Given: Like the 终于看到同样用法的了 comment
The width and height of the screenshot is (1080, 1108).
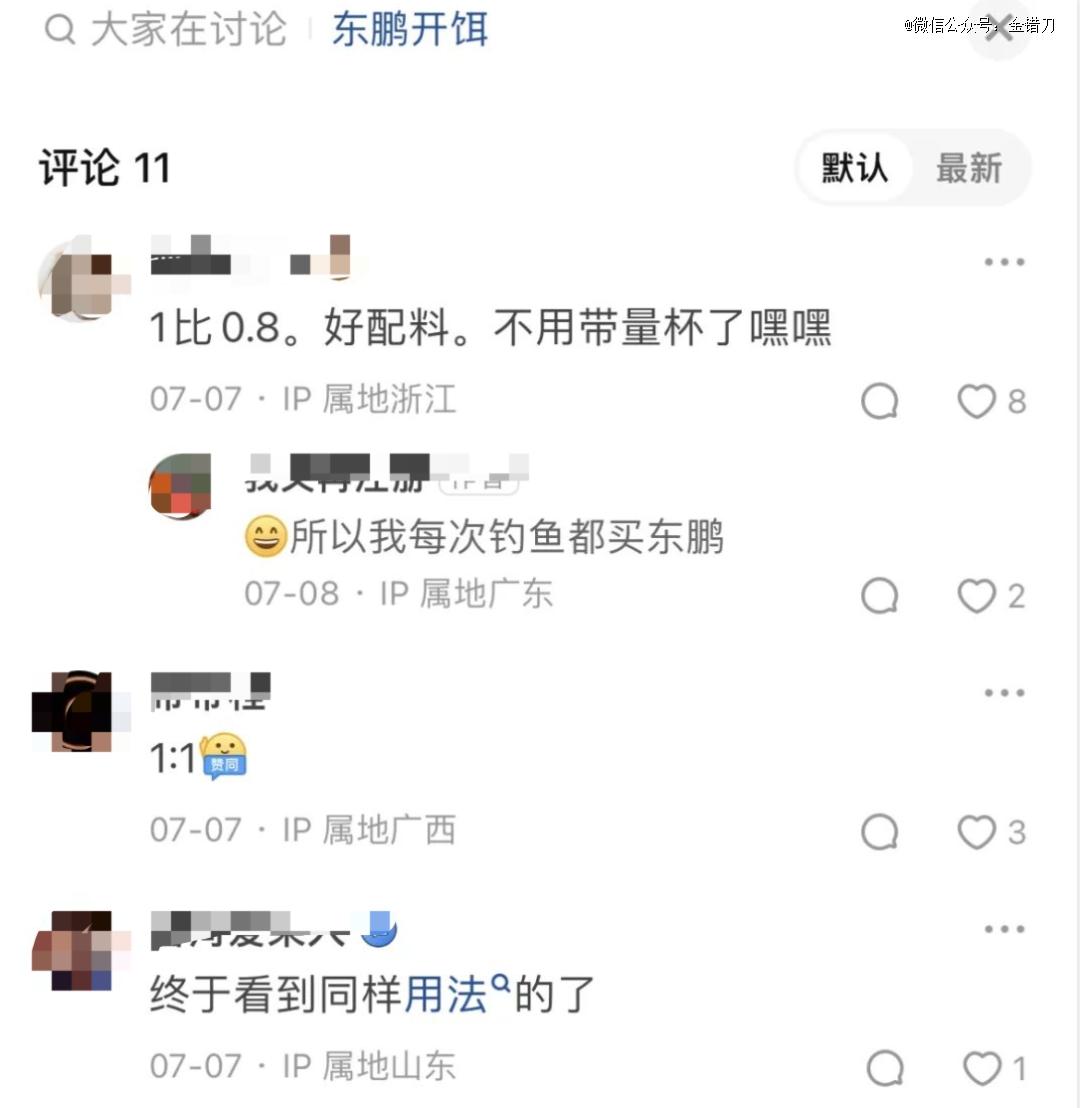Looking at the screenshot, I should point(981,1068).
